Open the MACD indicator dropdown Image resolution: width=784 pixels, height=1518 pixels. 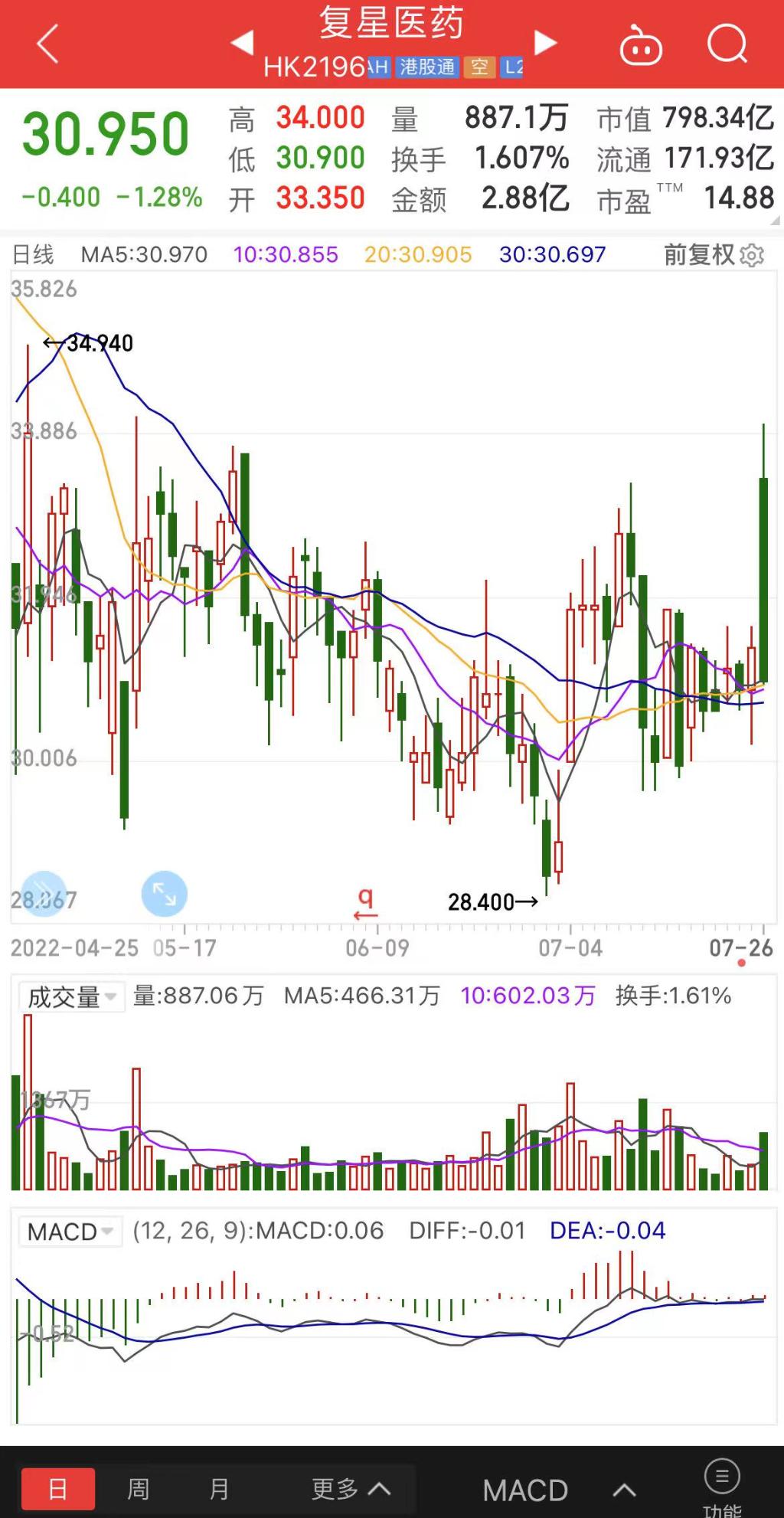(70, 1231)
